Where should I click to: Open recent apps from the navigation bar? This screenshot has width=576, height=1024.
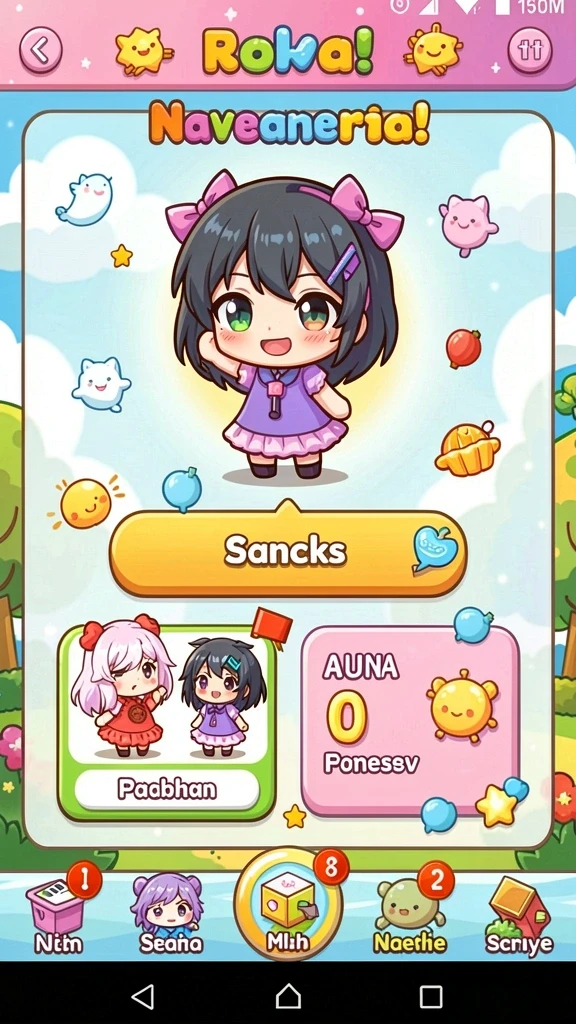coord(431,997)
